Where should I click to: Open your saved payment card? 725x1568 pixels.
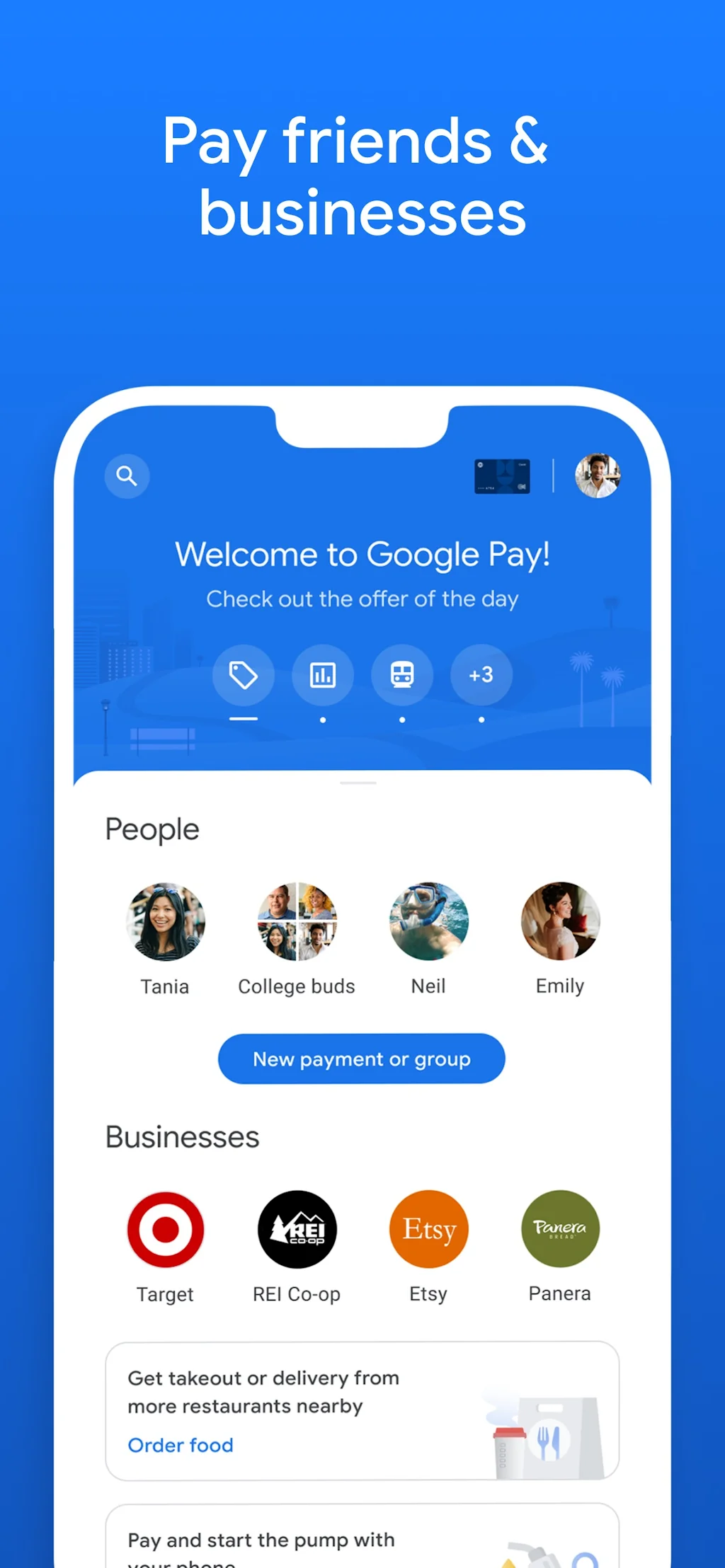pyautogui.click(x=501, y=476)
